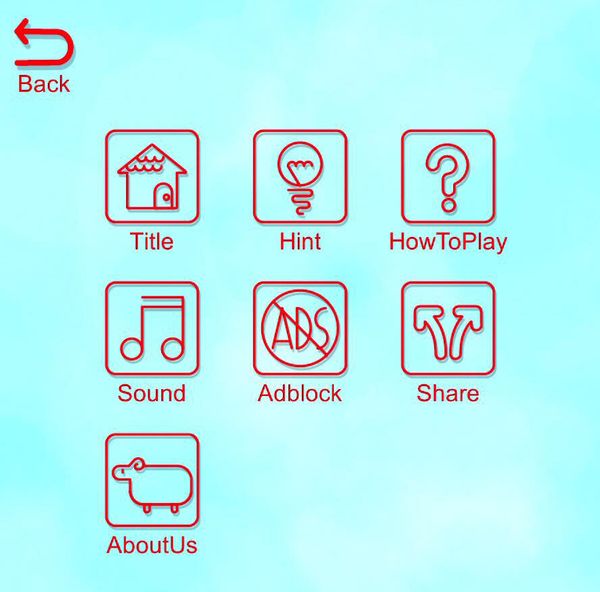This screenshot has width=600, height=592.
Task: Open the Title house button
Action: point(152,176)
